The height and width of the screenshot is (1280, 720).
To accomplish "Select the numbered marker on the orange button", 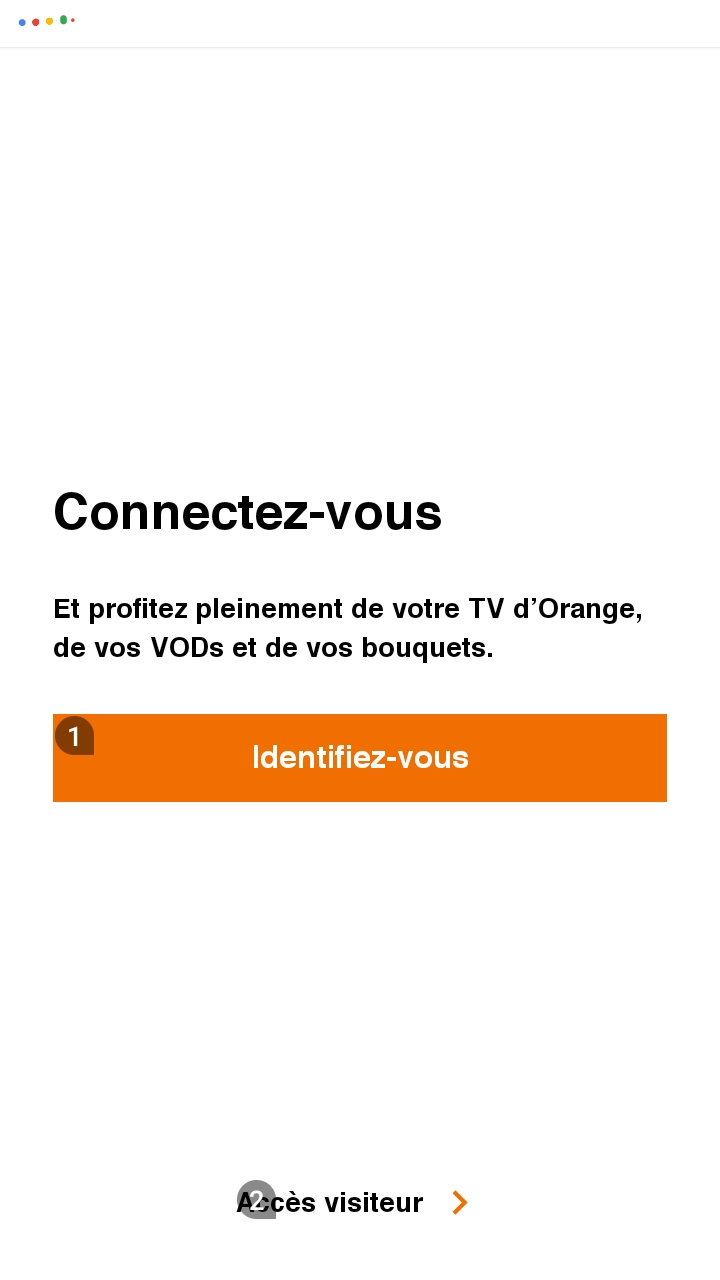I will click(x=74, y=737).
